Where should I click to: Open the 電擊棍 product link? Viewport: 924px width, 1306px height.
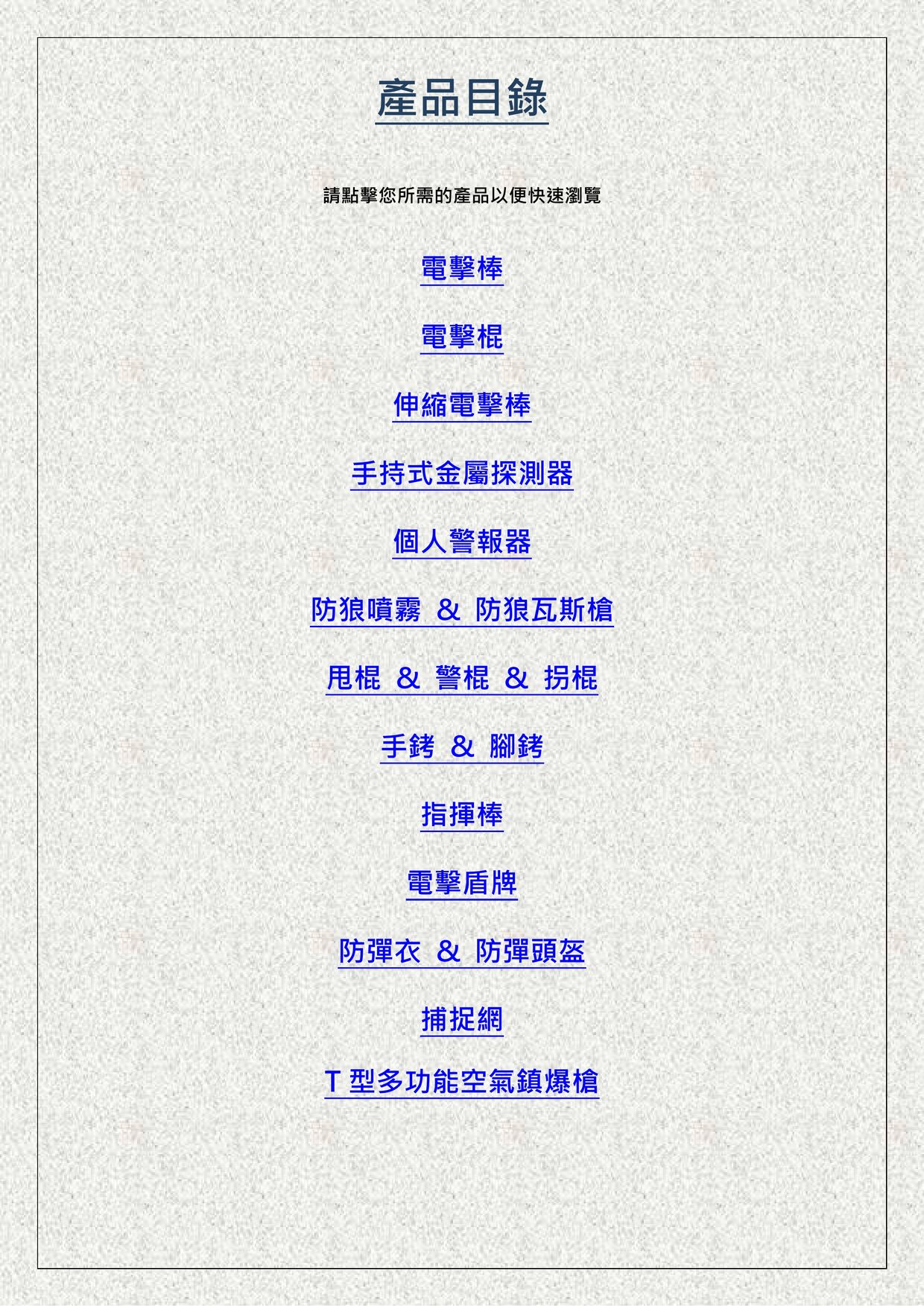coord(461,337)
